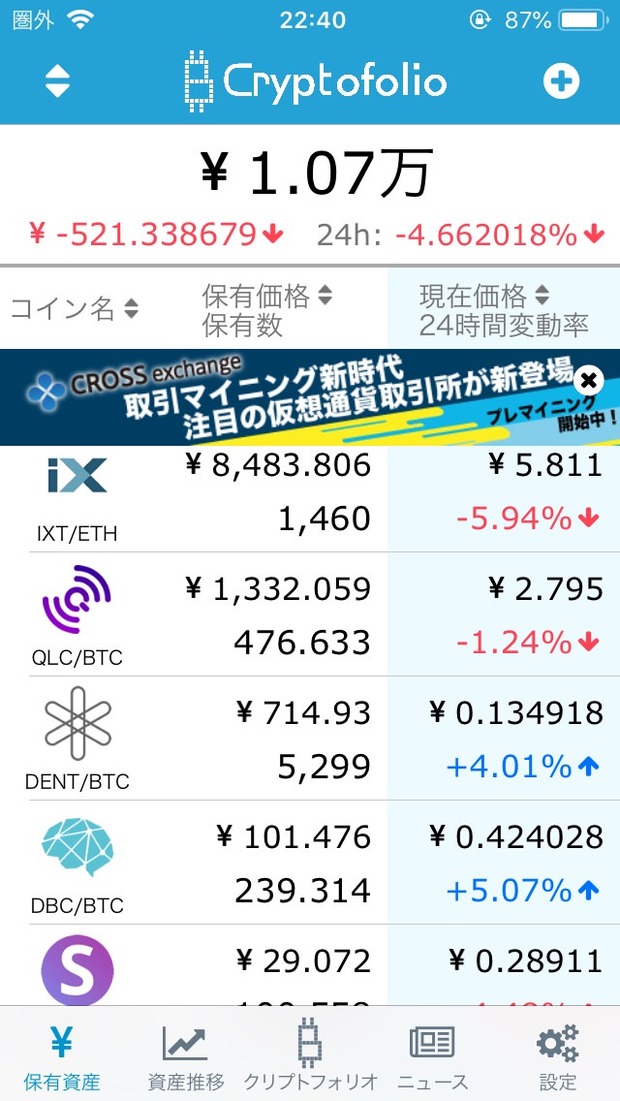This screenshot has width=620, height=1101.
Task: Tap the plus icon to add a coin
Action: [561, 82]
